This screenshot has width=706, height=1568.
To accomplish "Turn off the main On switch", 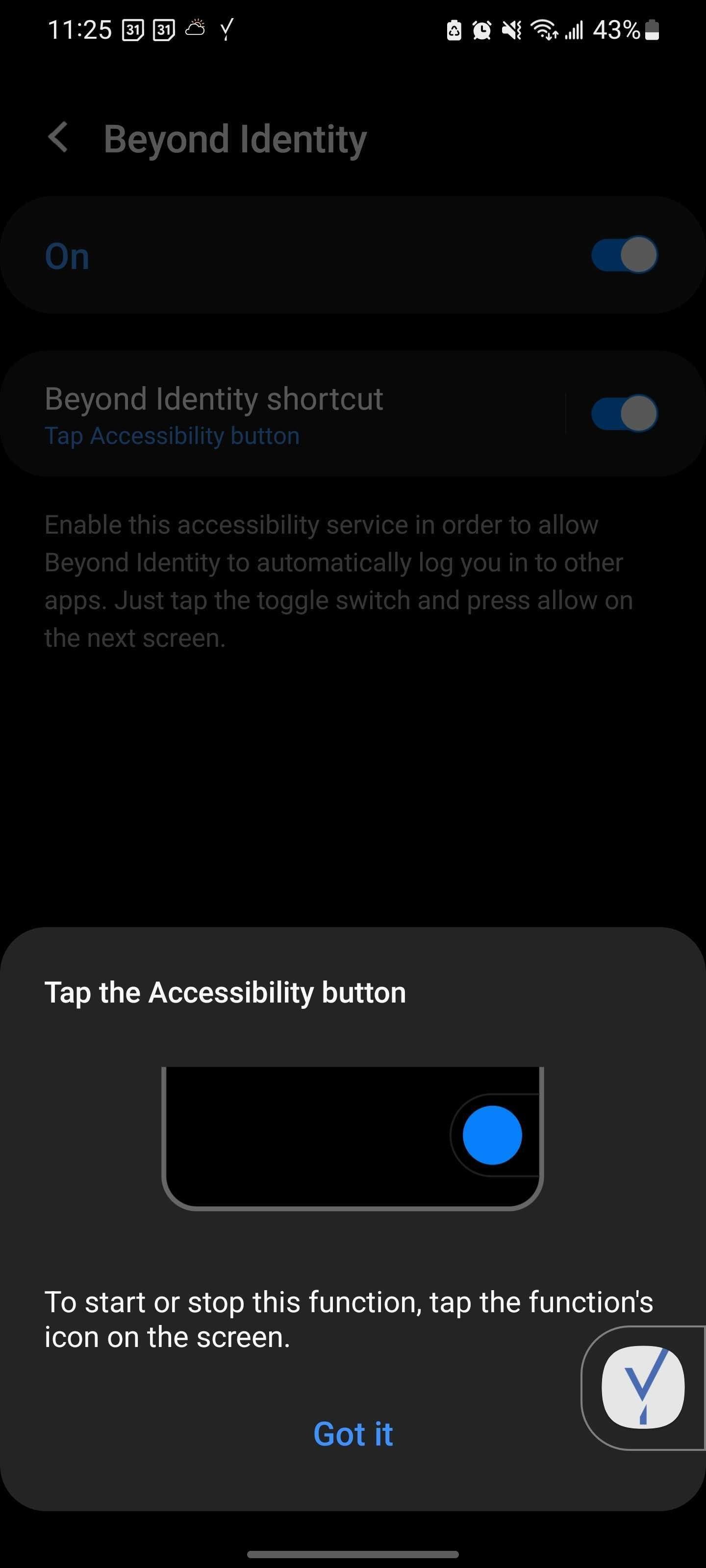I will click(624, 255).
